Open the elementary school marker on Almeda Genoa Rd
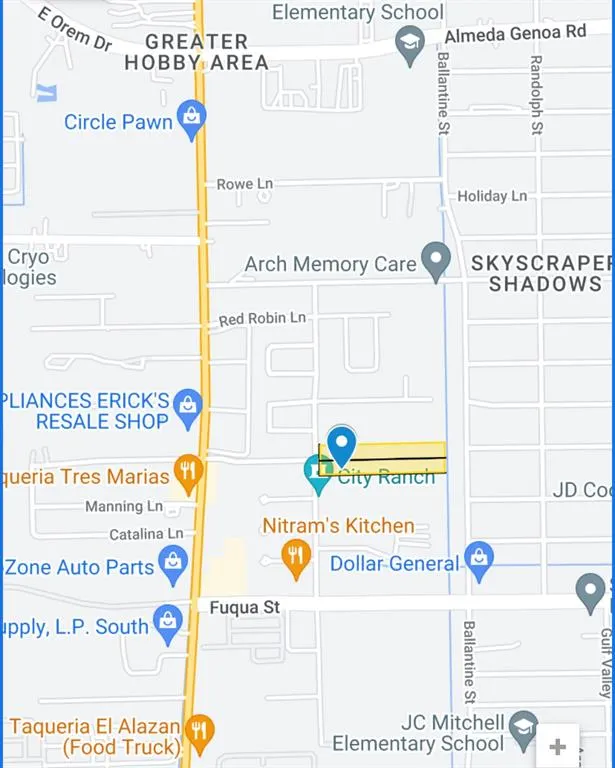This screenshot has height=768, width=615. [x=409, y=45]
